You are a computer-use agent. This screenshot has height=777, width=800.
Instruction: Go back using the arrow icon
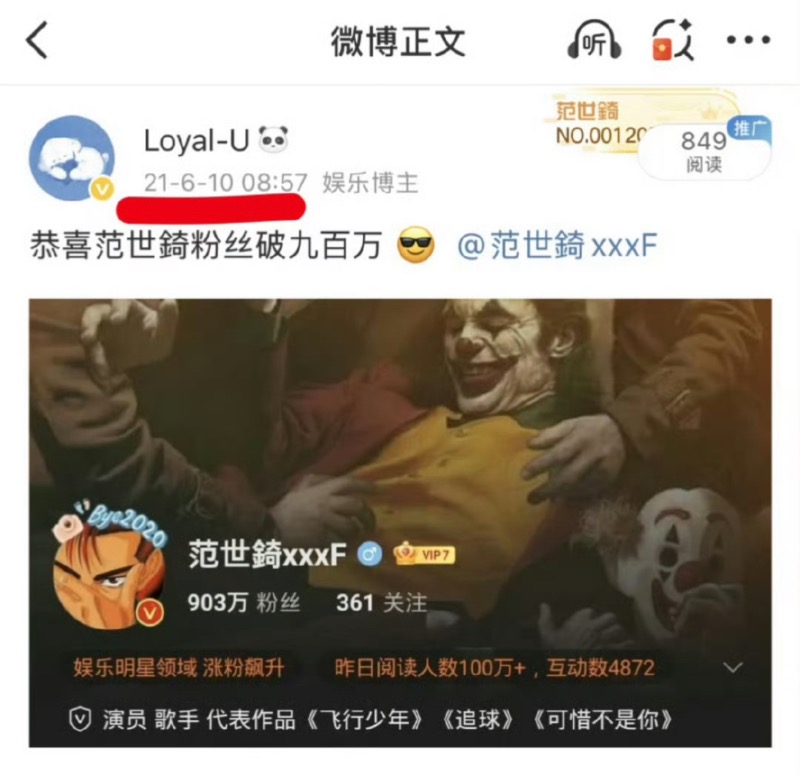click(x=37, y=41)
